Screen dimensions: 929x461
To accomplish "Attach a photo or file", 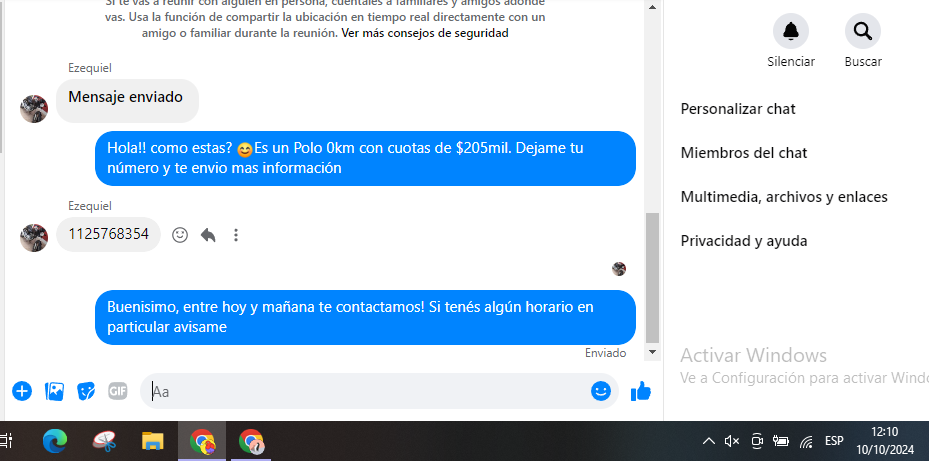I will [54, 391].
